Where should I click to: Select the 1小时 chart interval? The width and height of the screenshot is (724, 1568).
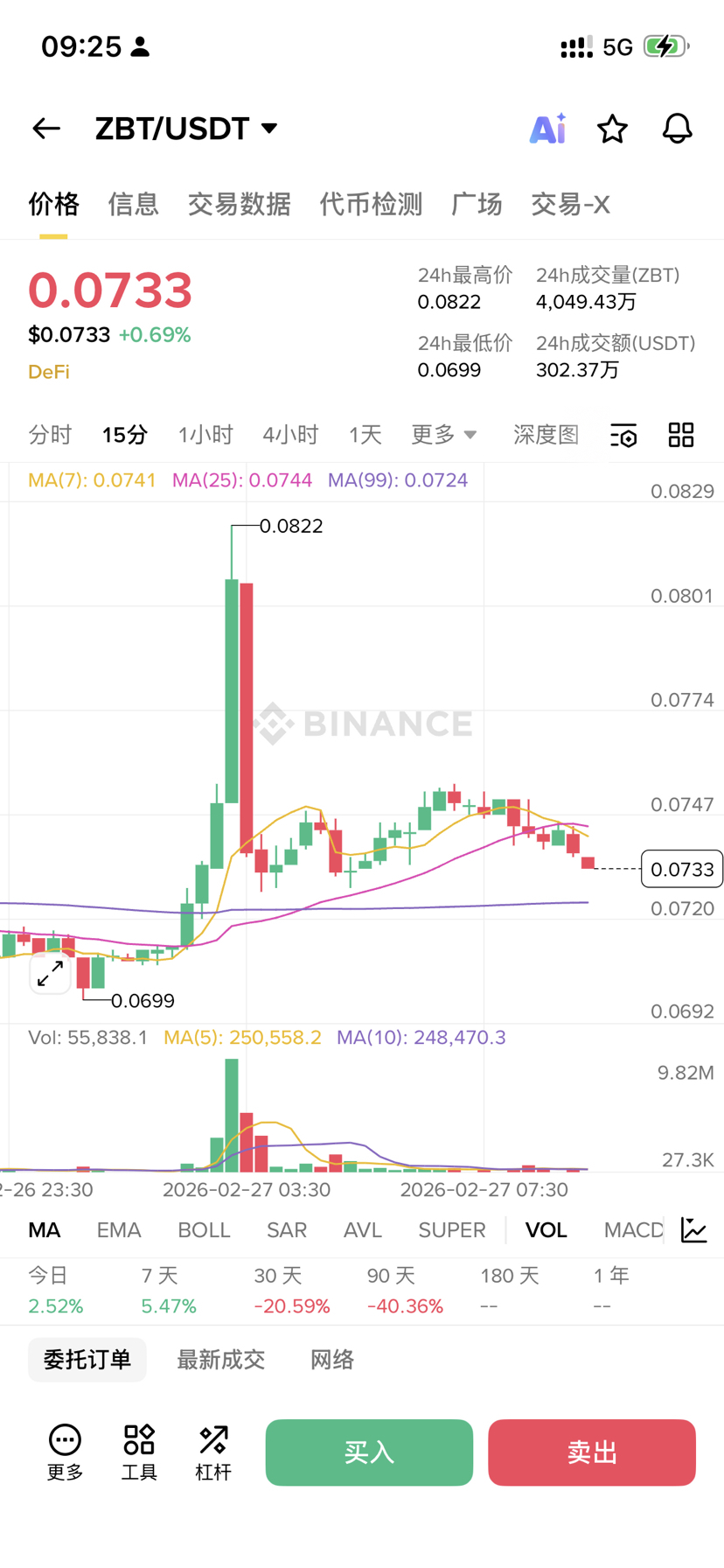coord(205,435)
